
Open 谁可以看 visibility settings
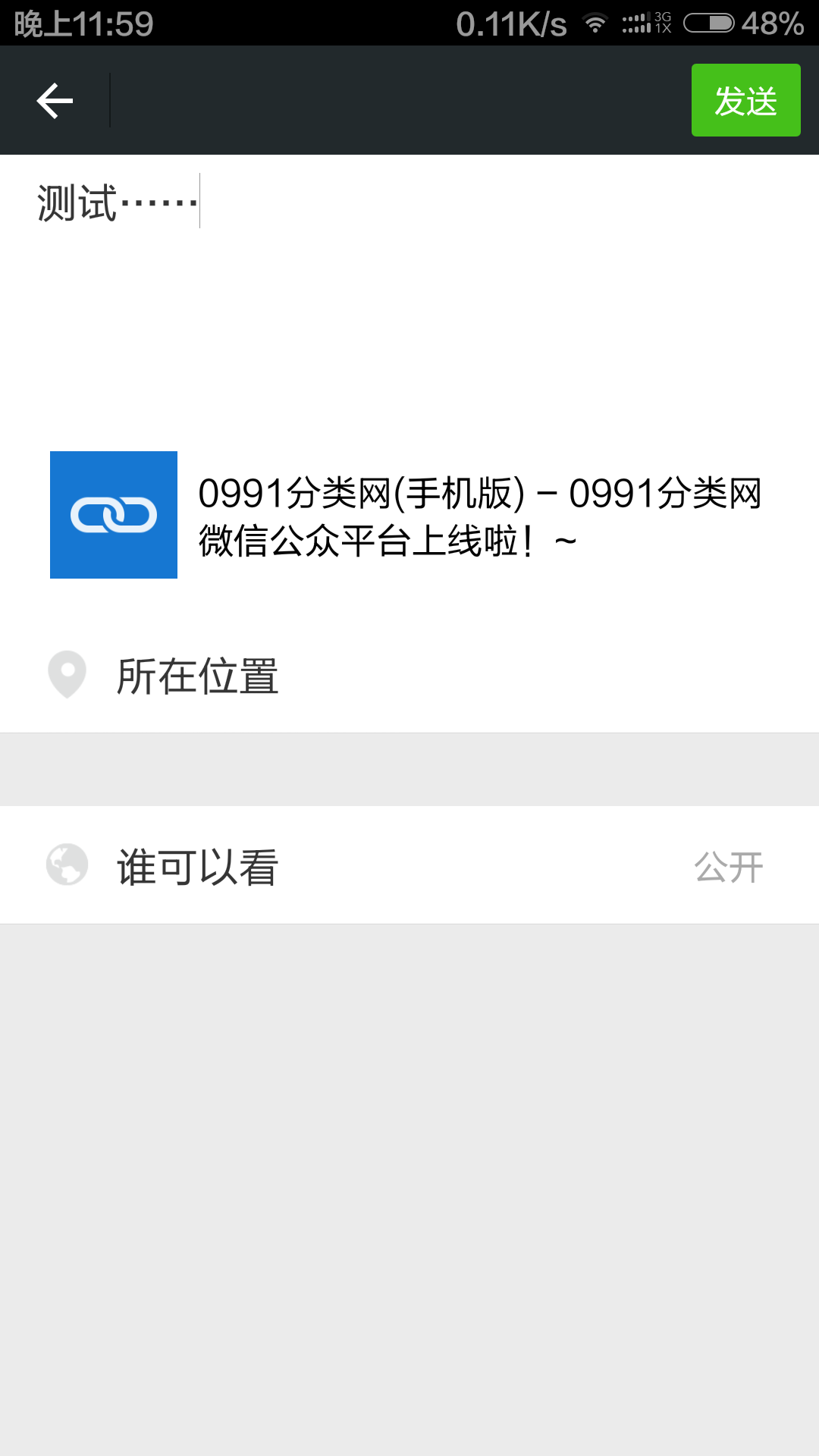(409, 866)
